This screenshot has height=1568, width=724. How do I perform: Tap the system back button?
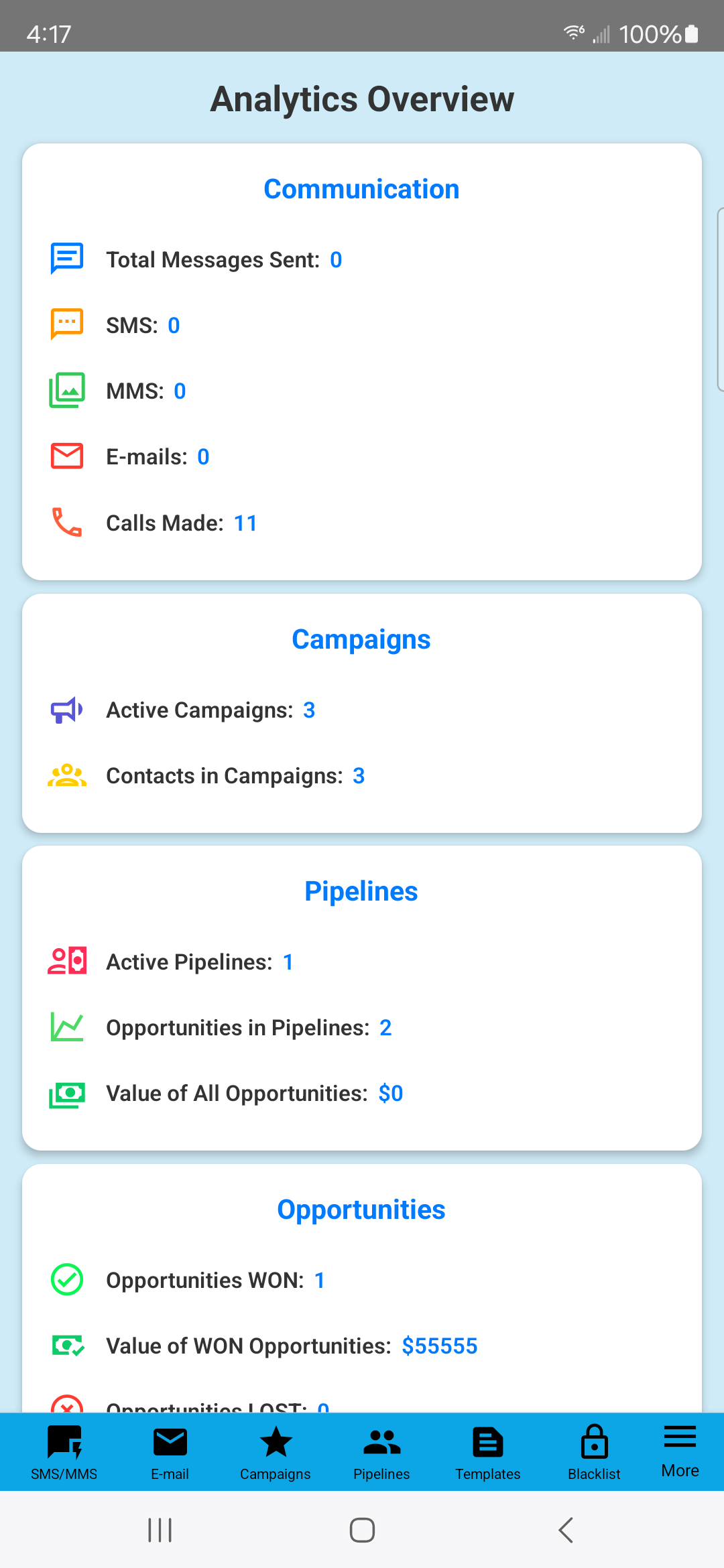(x=566, y=1530)
